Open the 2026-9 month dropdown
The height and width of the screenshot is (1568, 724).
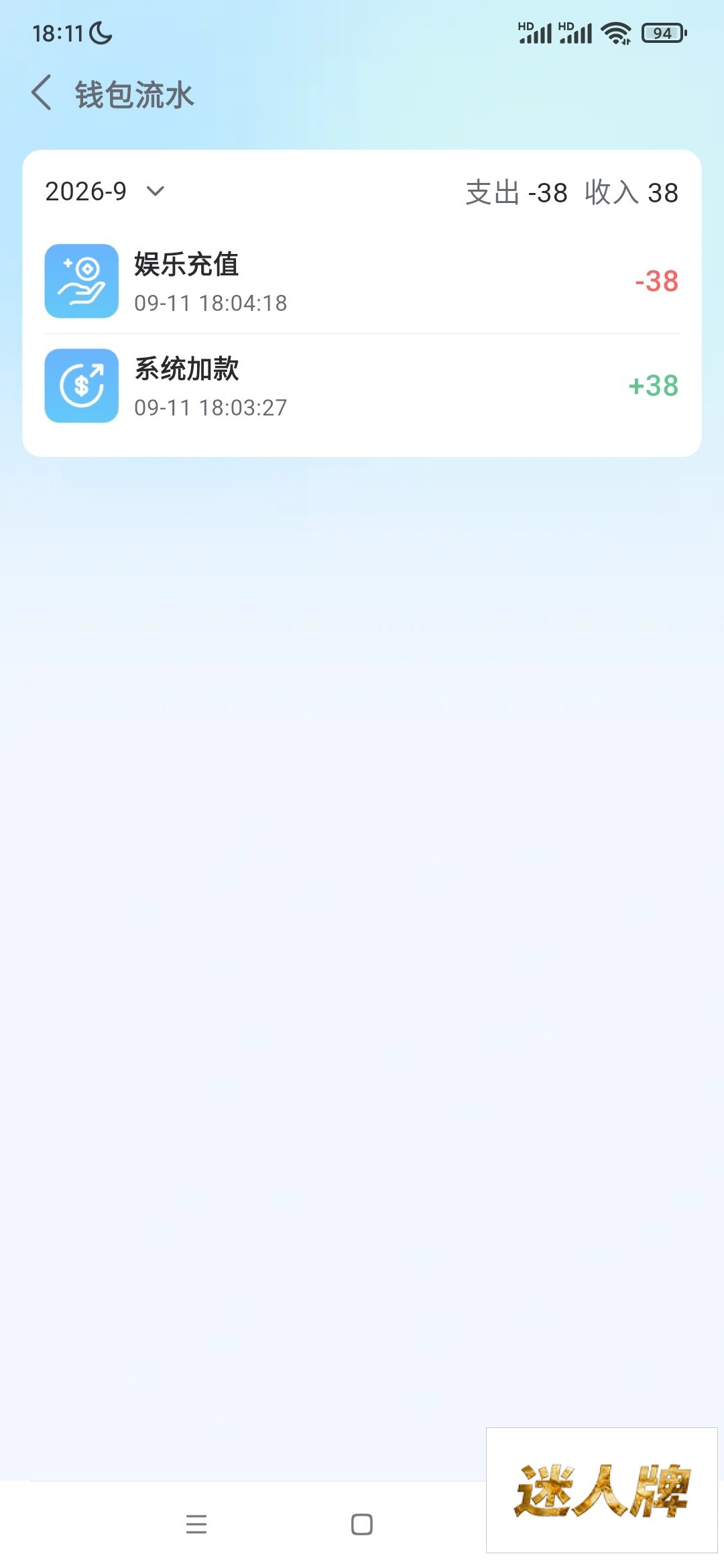[x=105, y=192]
